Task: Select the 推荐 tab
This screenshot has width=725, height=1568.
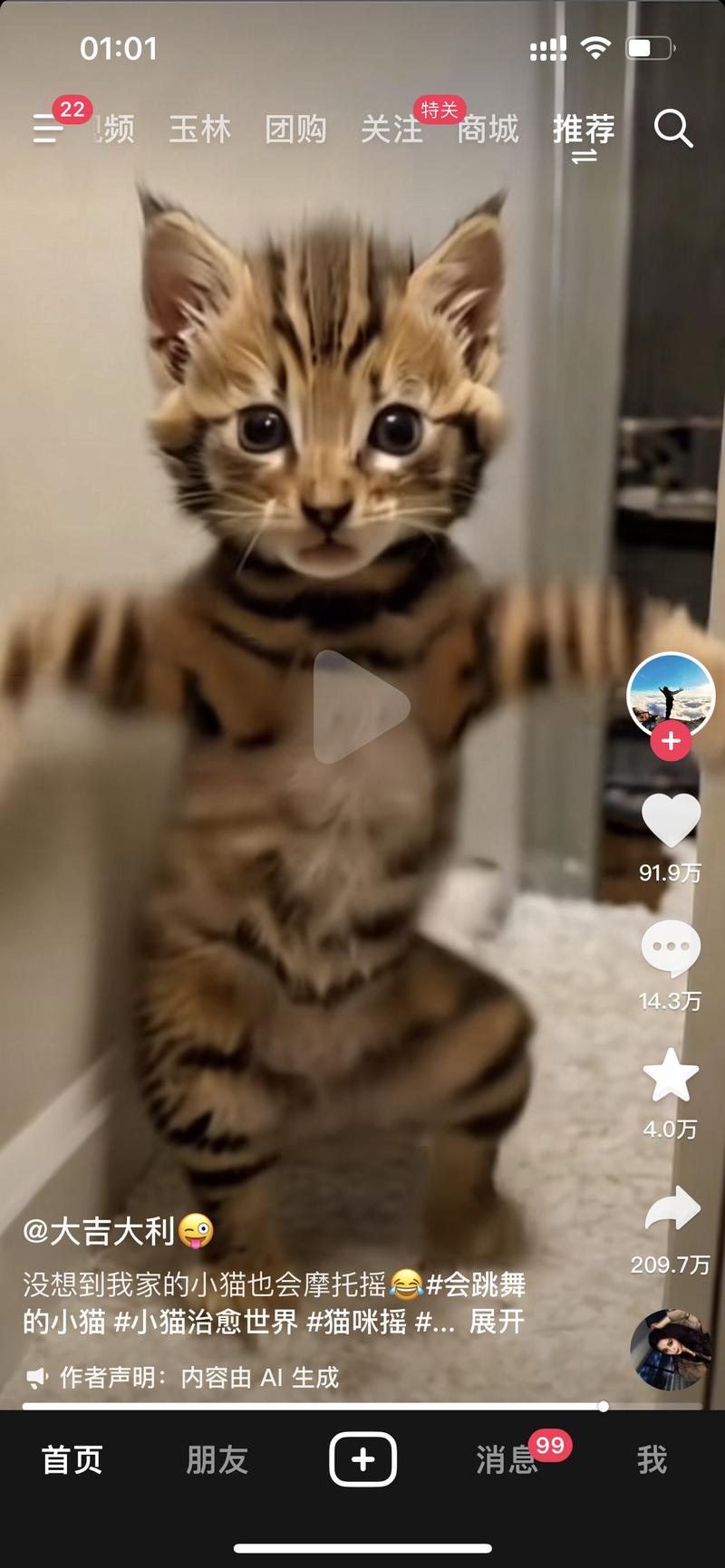Action: pos(584,130)
